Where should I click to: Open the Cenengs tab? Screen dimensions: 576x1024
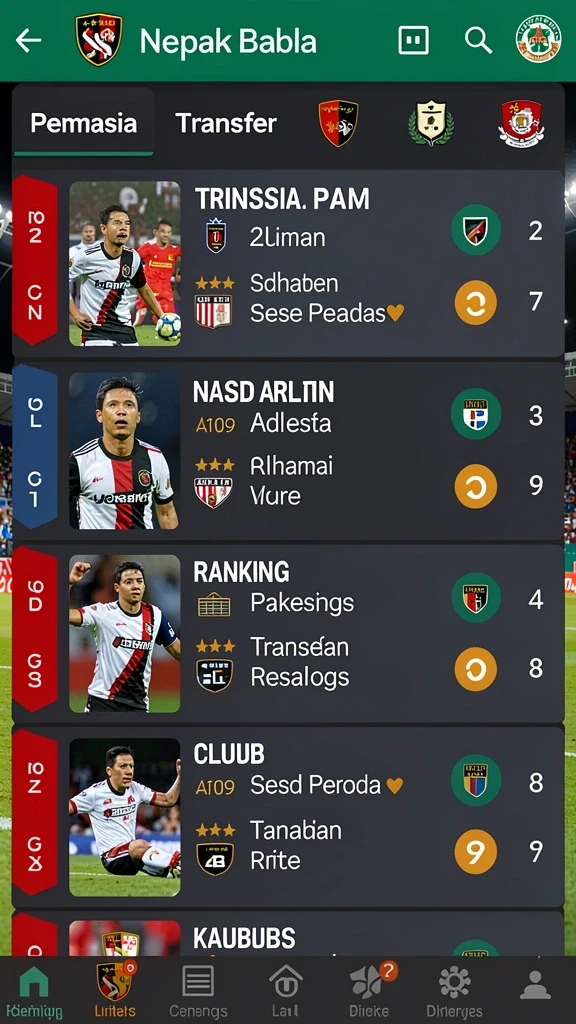point(198,990)
